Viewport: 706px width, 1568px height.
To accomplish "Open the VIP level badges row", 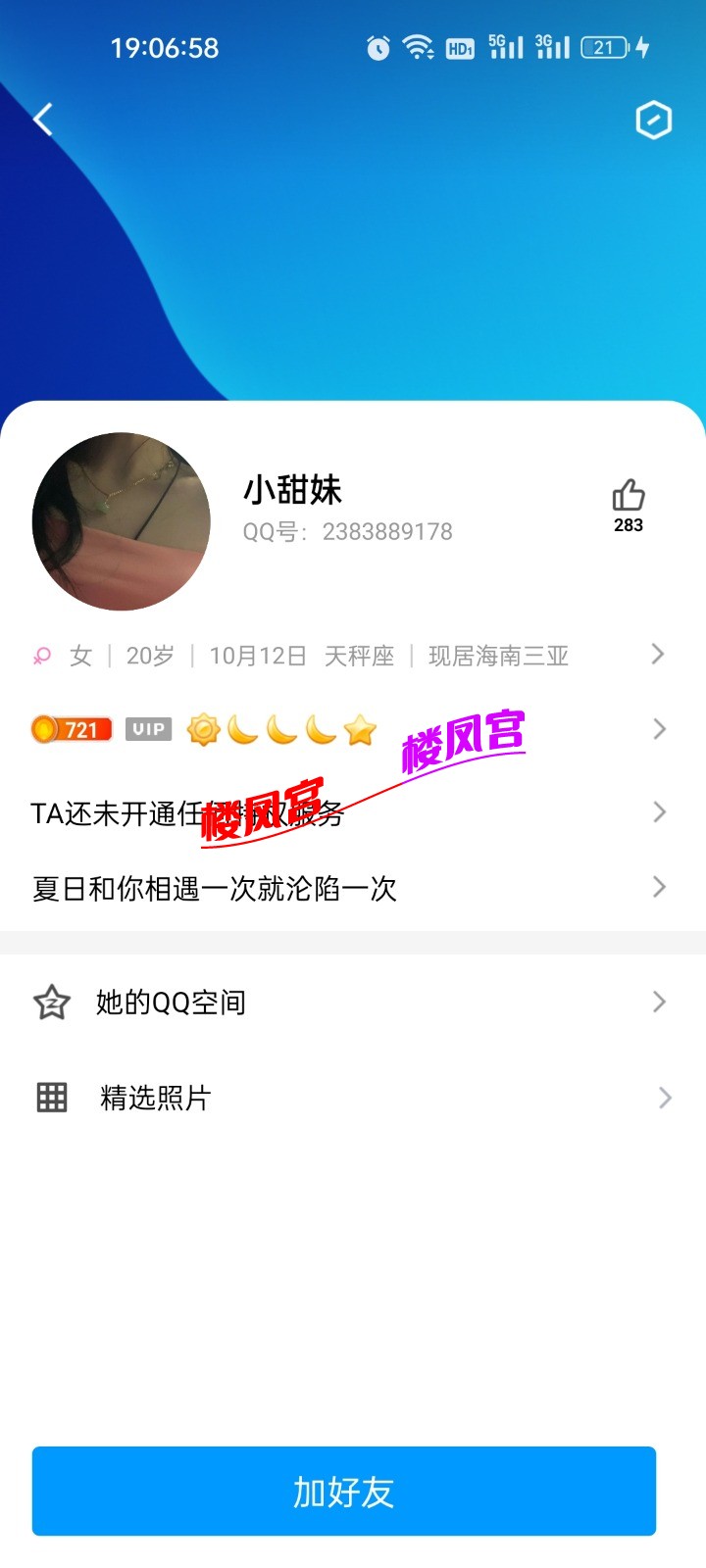I will [348, 729].
